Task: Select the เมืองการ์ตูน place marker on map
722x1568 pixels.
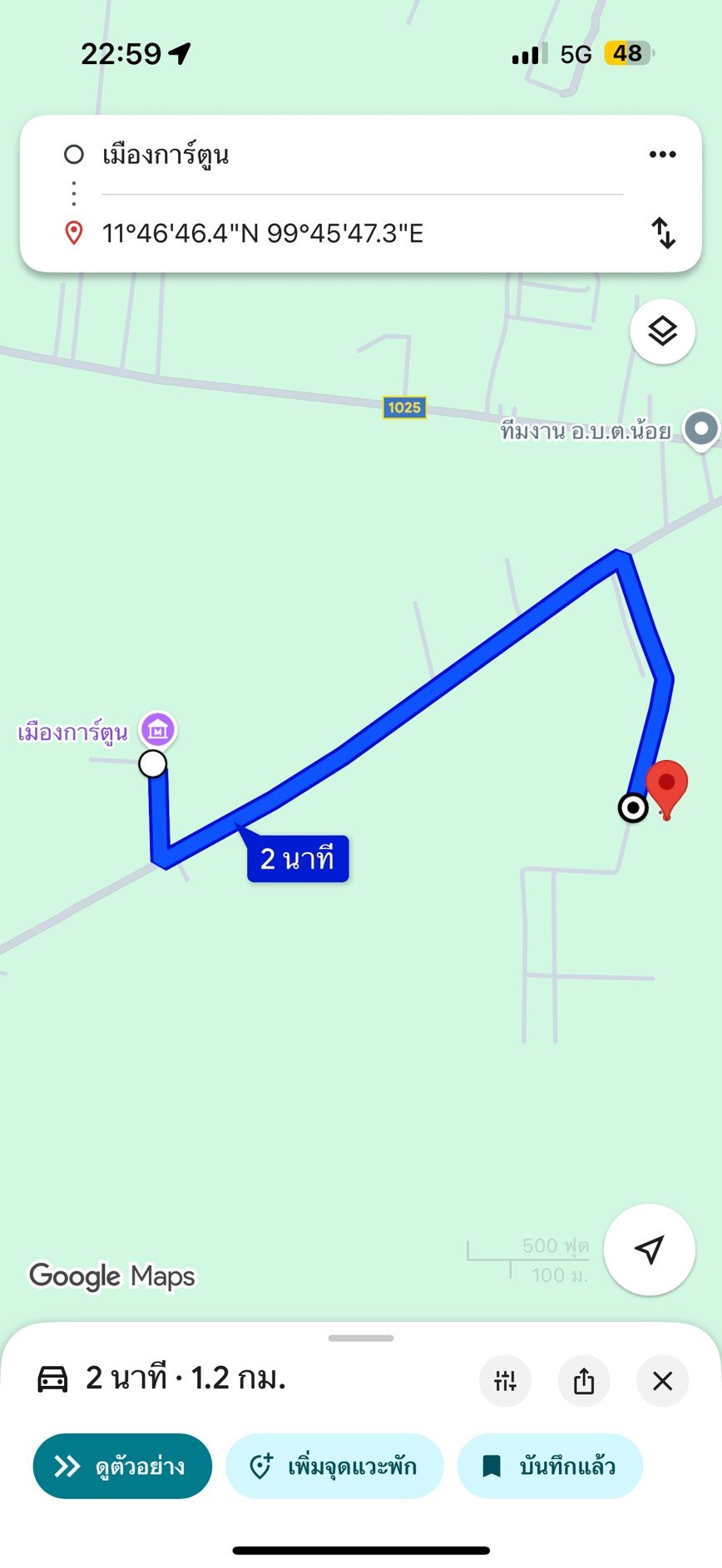Action: (158, 730)
